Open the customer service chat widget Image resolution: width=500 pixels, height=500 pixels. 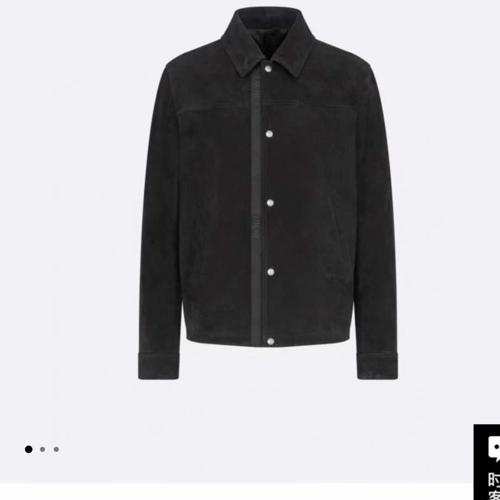point(487,462)
